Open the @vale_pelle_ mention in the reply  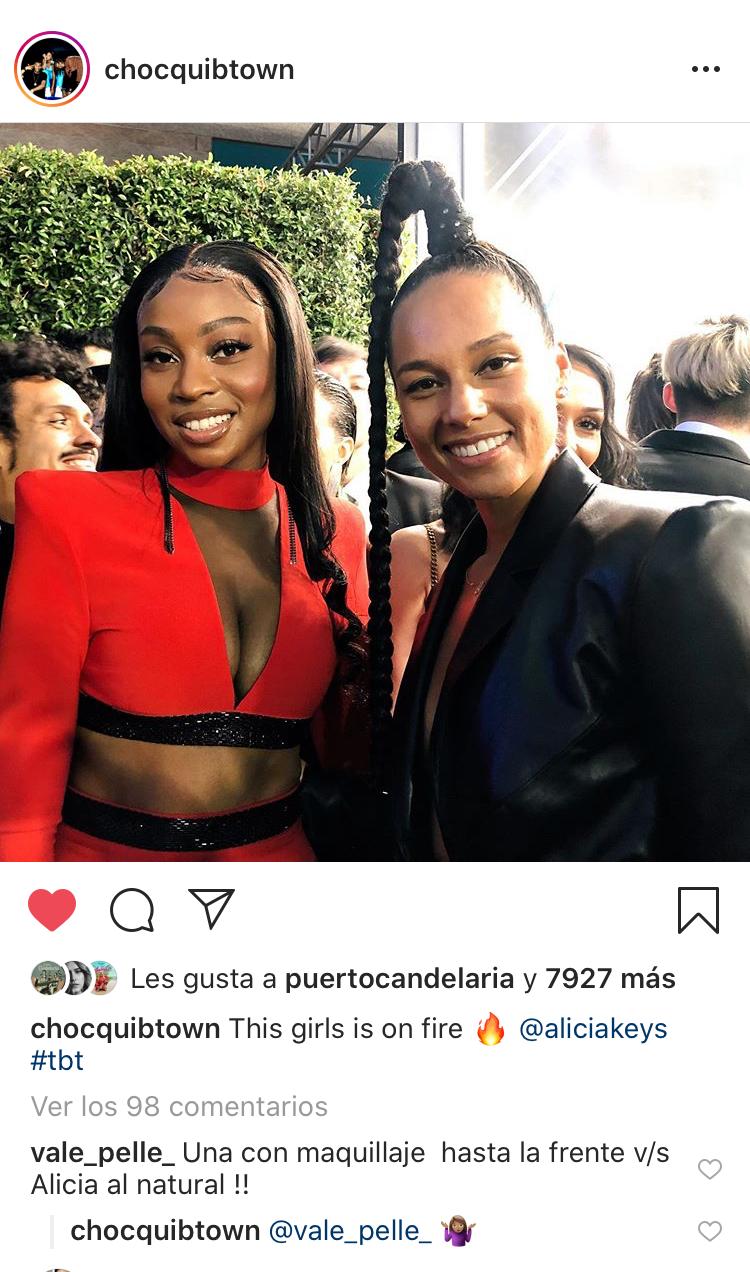tap(350, 1231)
